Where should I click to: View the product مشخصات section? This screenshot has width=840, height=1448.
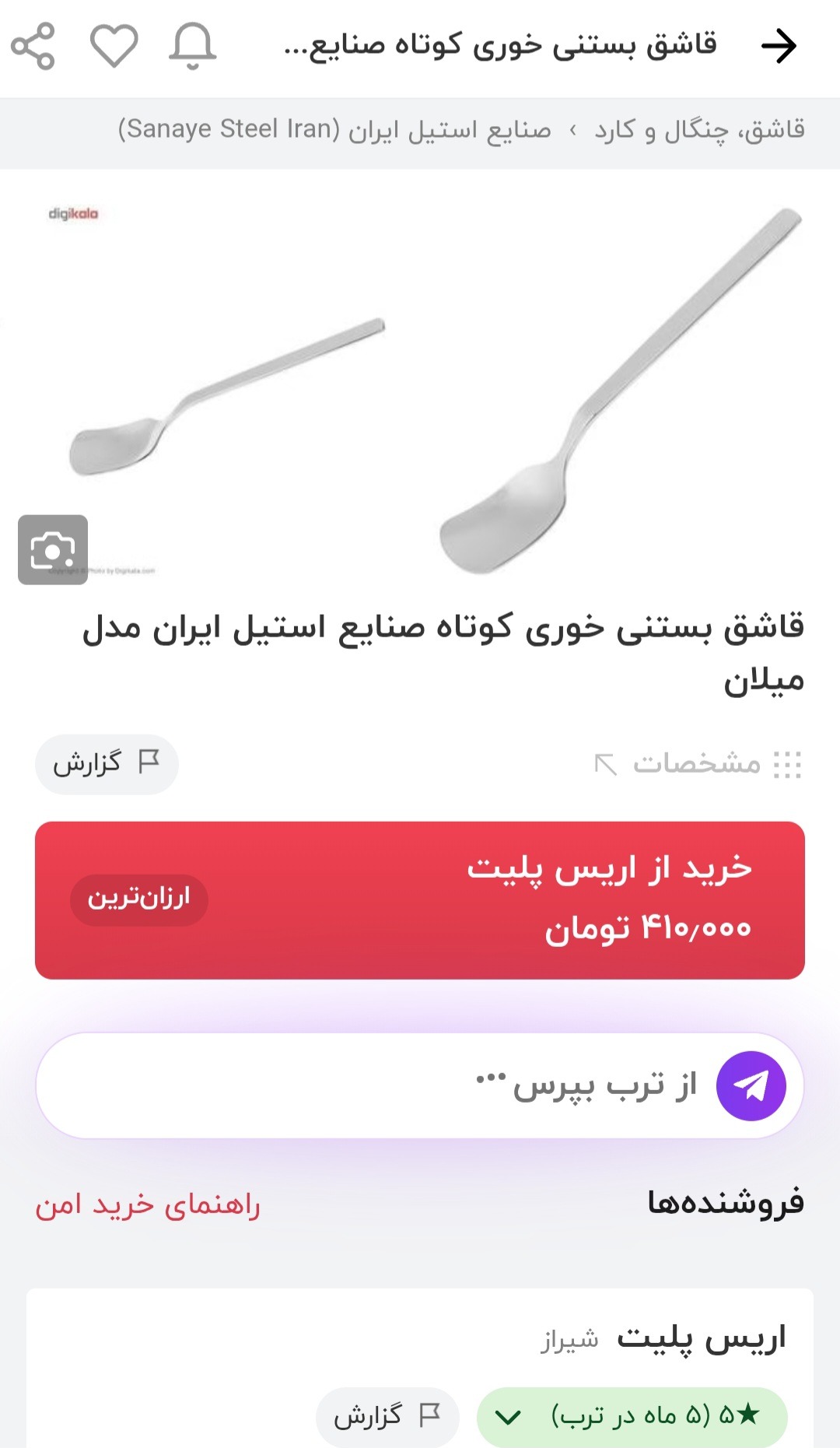click(x=697, y=764)
